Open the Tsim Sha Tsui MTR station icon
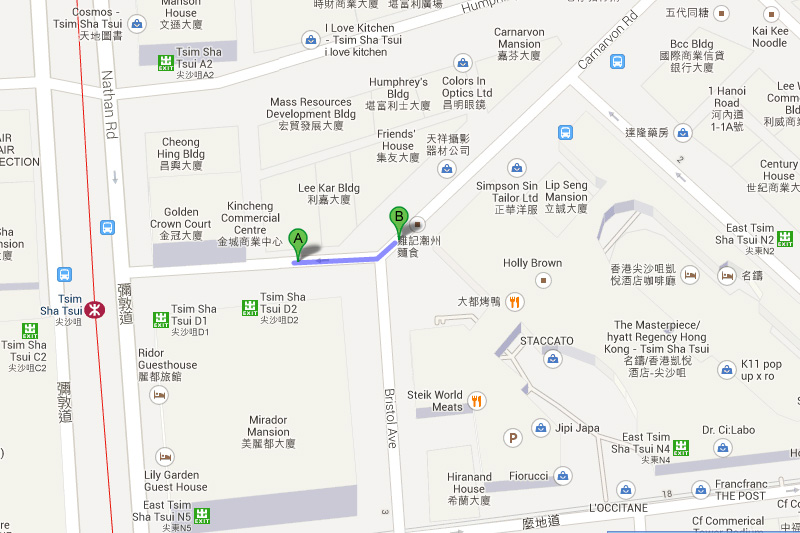This screenshot has height=533, width=800. [x=95, y=310]
